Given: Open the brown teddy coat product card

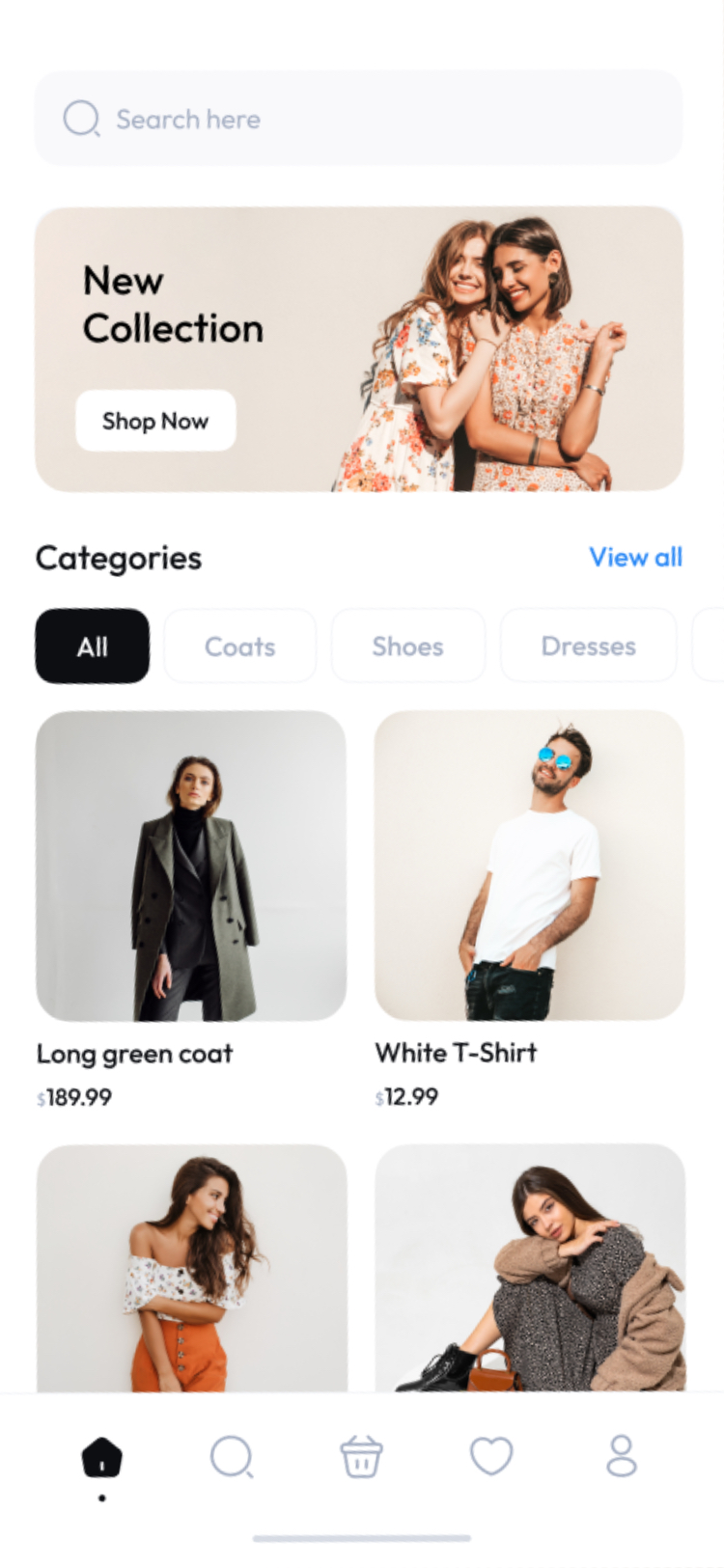Looking at the screenshot, I should [529, 1268].
